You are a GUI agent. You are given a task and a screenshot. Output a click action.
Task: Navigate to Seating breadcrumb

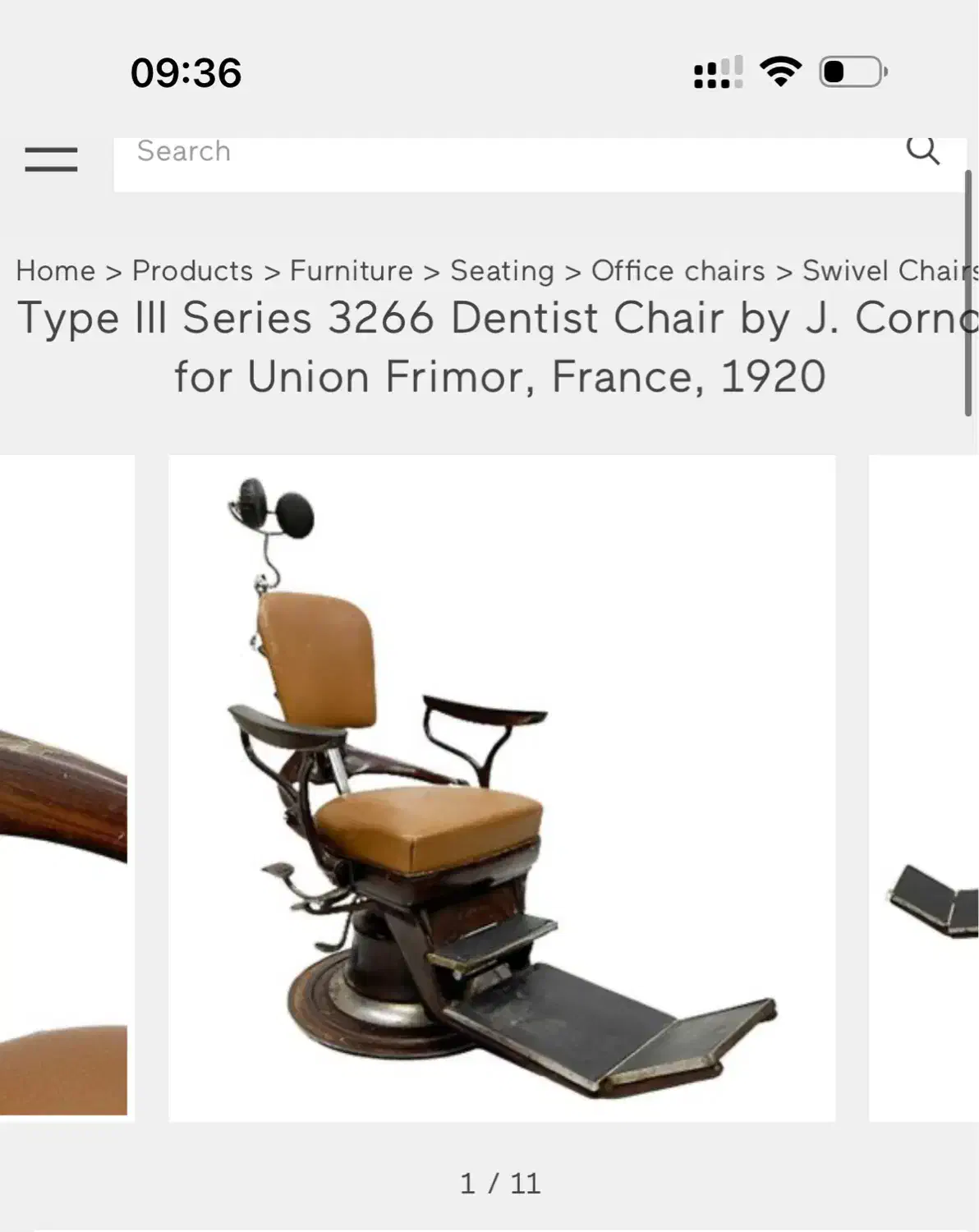502,271
